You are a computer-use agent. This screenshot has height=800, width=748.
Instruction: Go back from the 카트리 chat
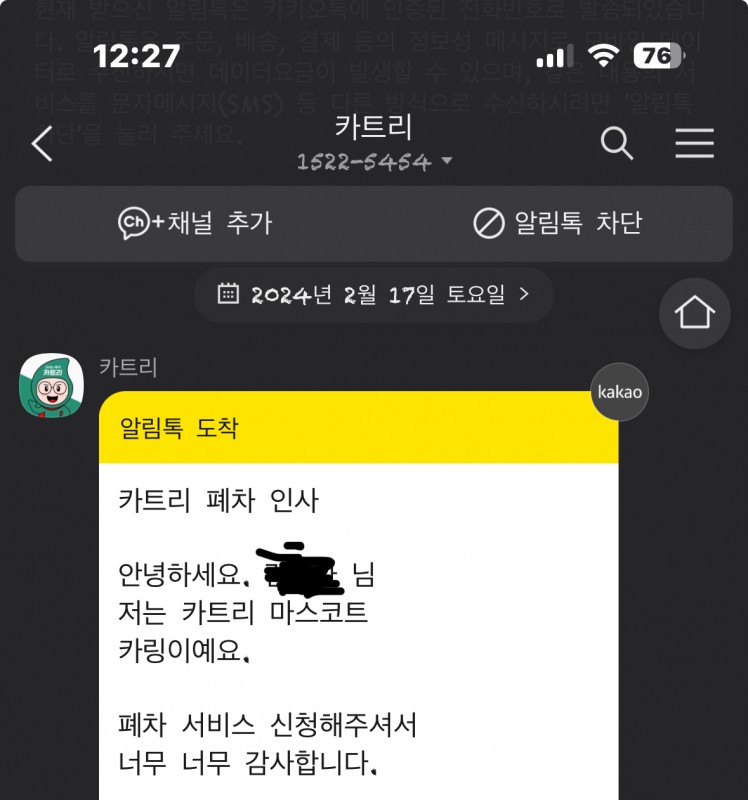(42, 144)
